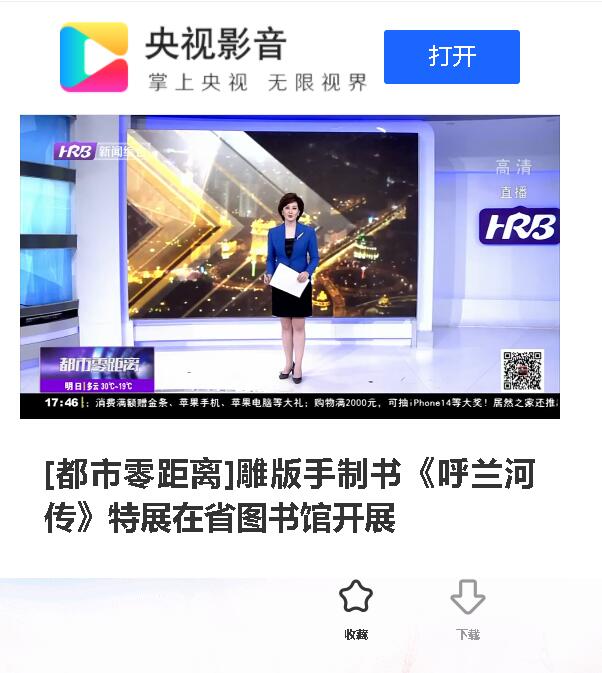Play the 都市零距离 news video
602x673 pixels.
click(290, 266)
